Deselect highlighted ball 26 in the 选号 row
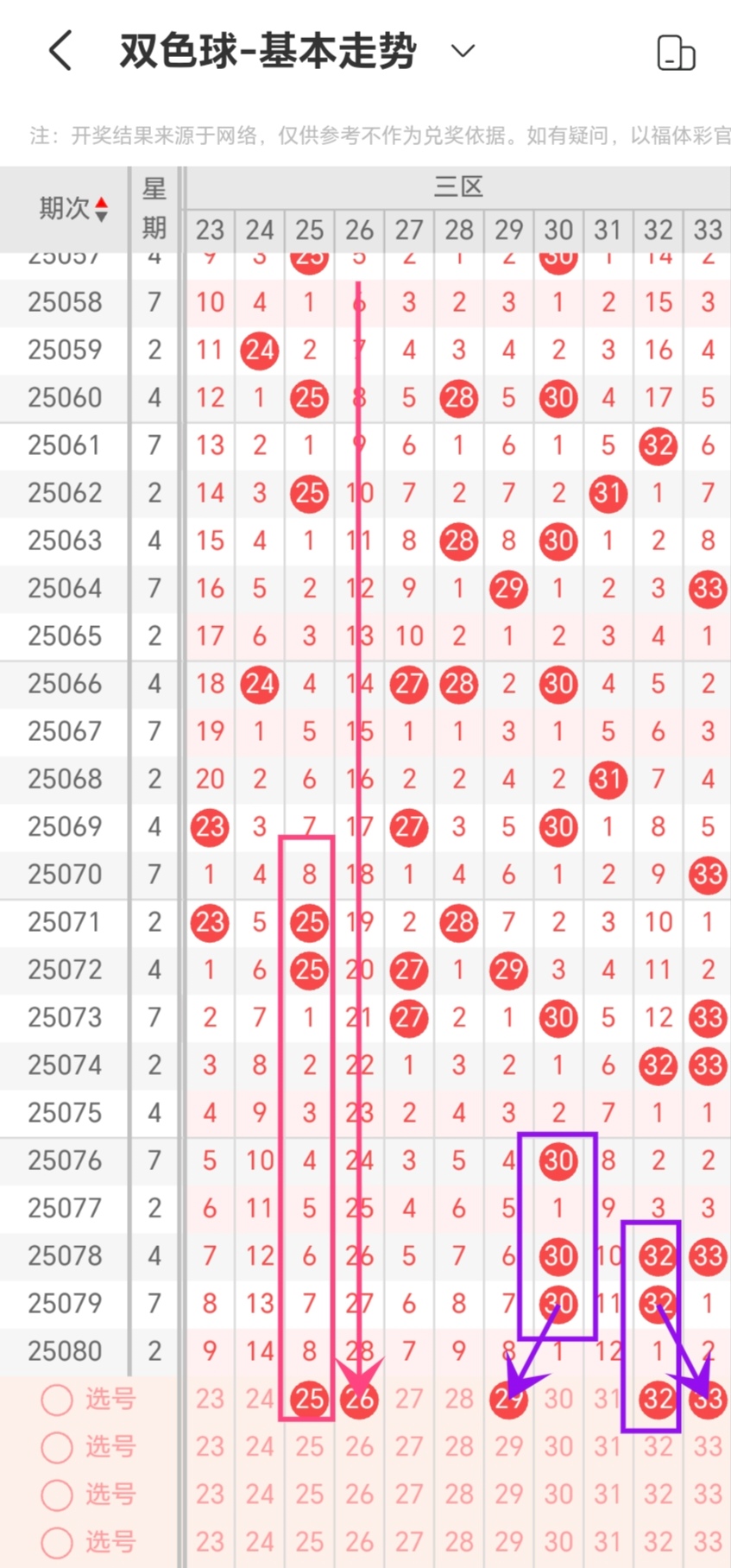The width and height of the screenshot is (731, 1568). coord(359,1399)
